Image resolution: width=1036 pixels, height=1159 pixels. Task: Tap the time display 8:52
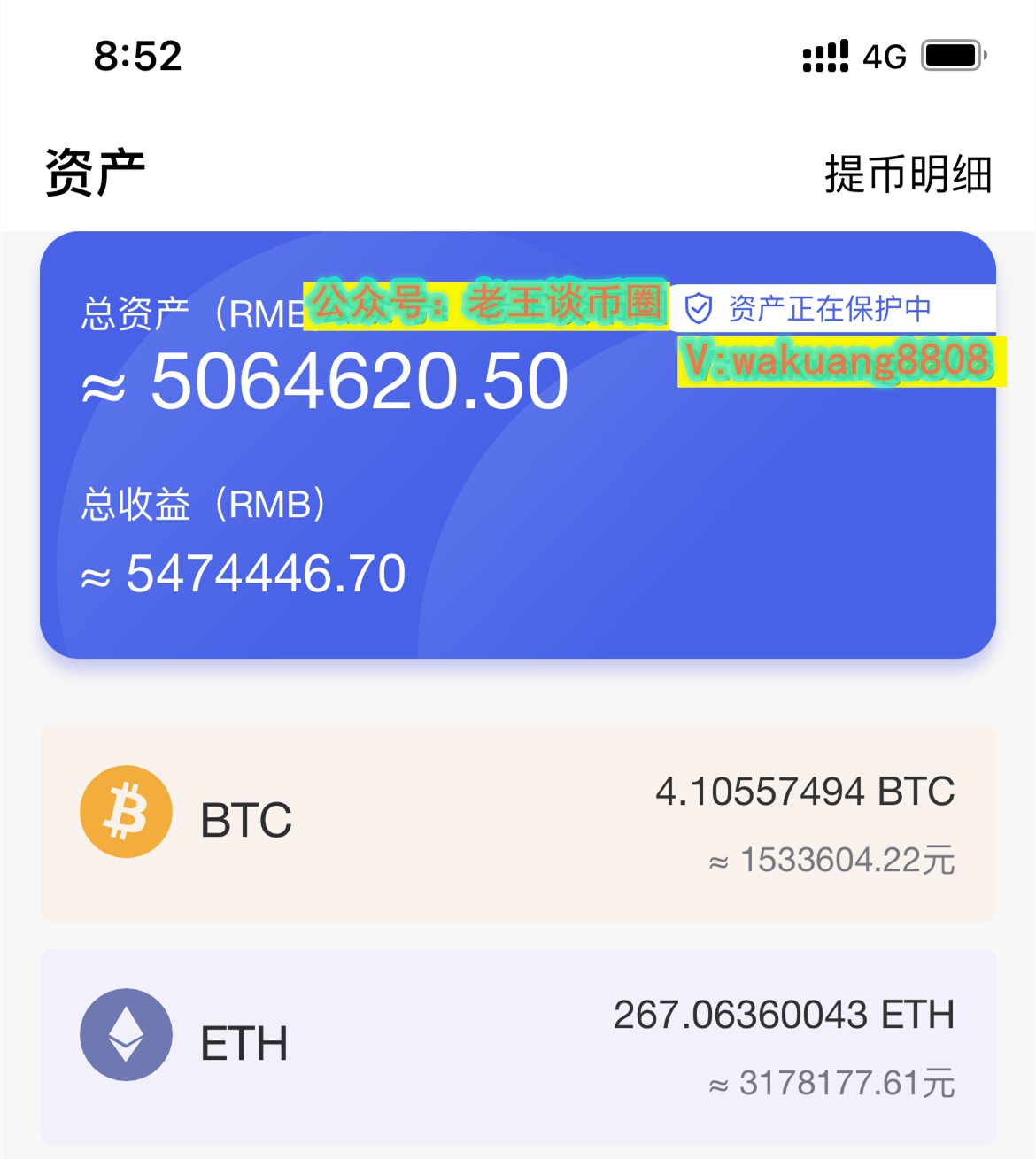(137, 56)
